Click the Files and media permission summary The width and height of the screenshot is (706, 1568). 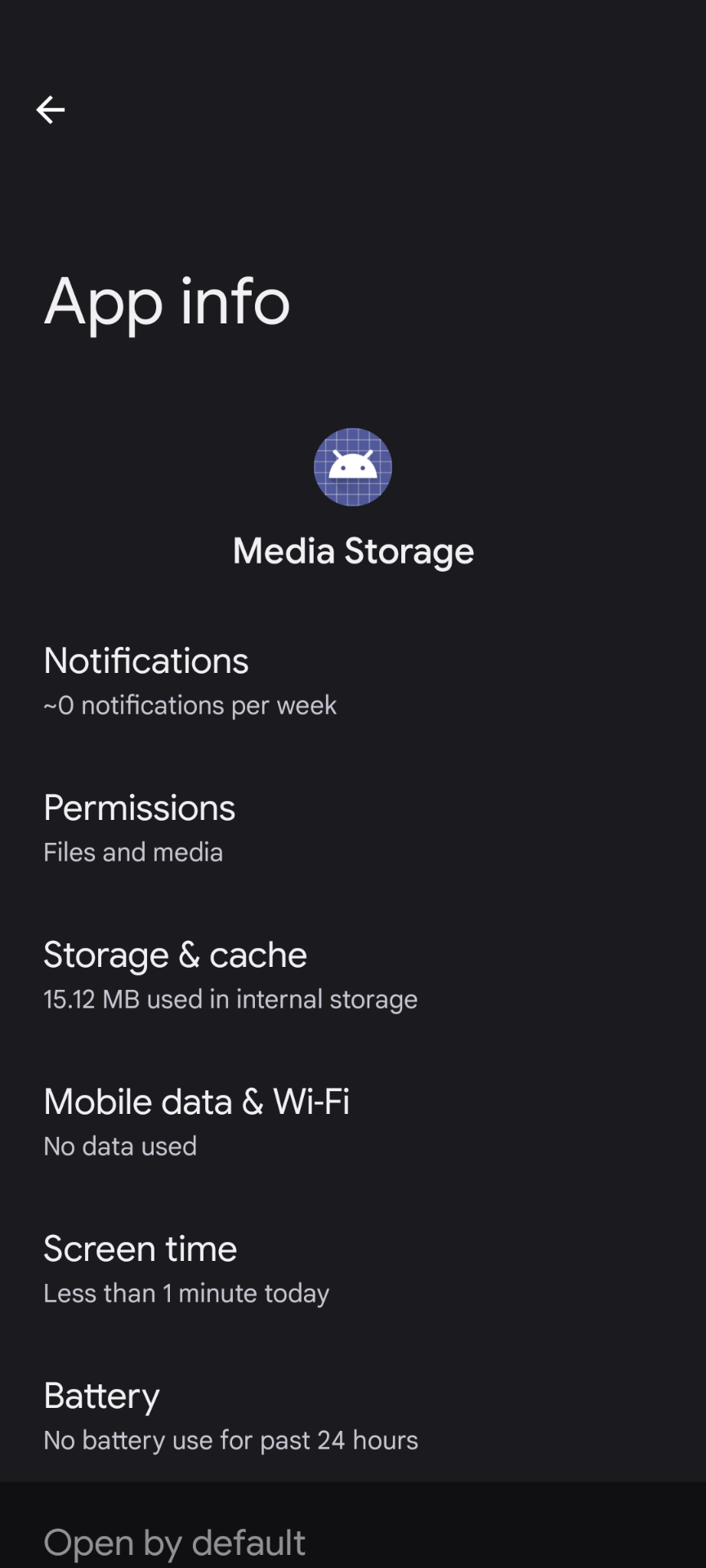[133, 852]
